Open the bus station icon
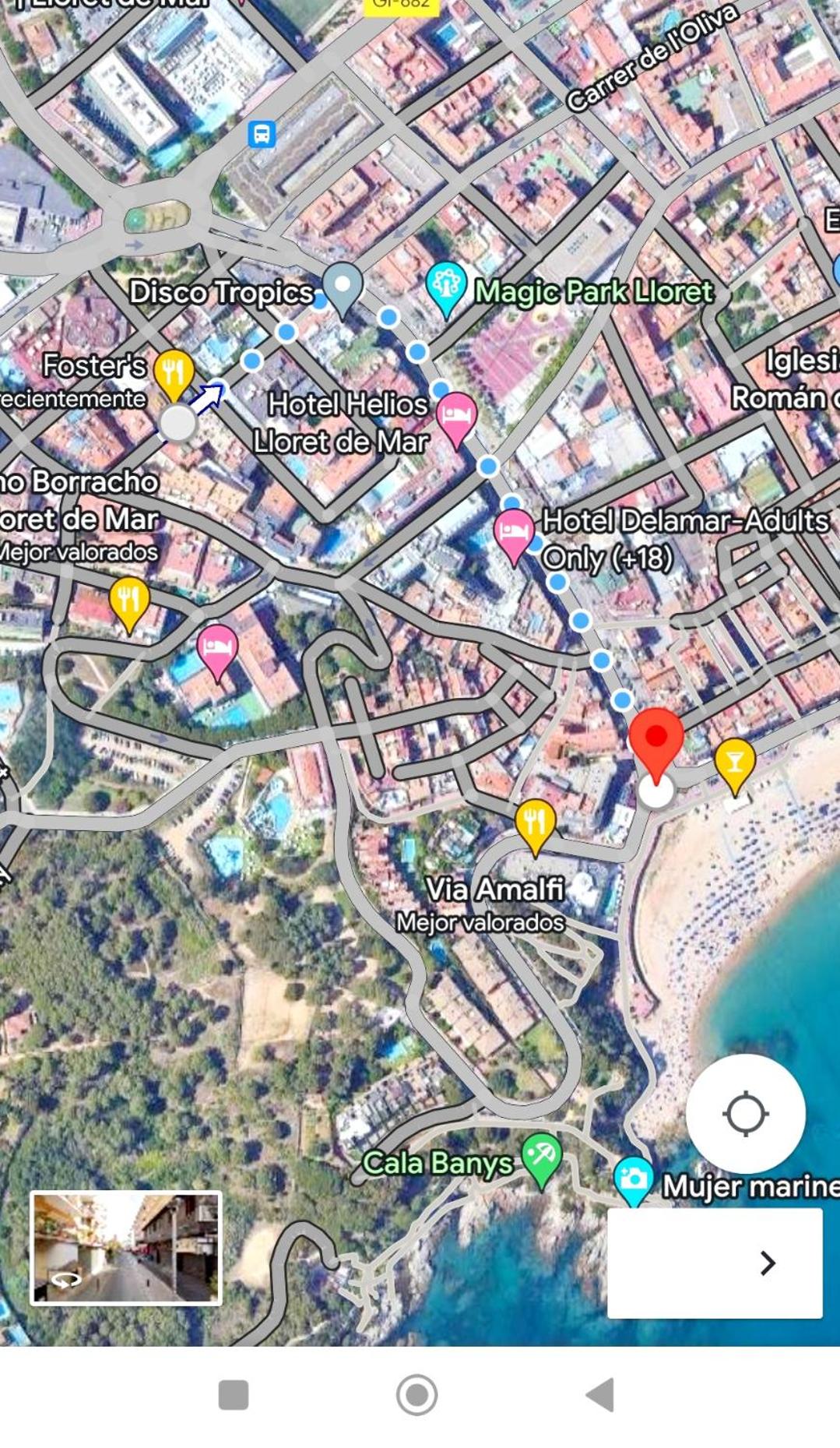Screen dimensions: 840x1448 coord(262,134)
